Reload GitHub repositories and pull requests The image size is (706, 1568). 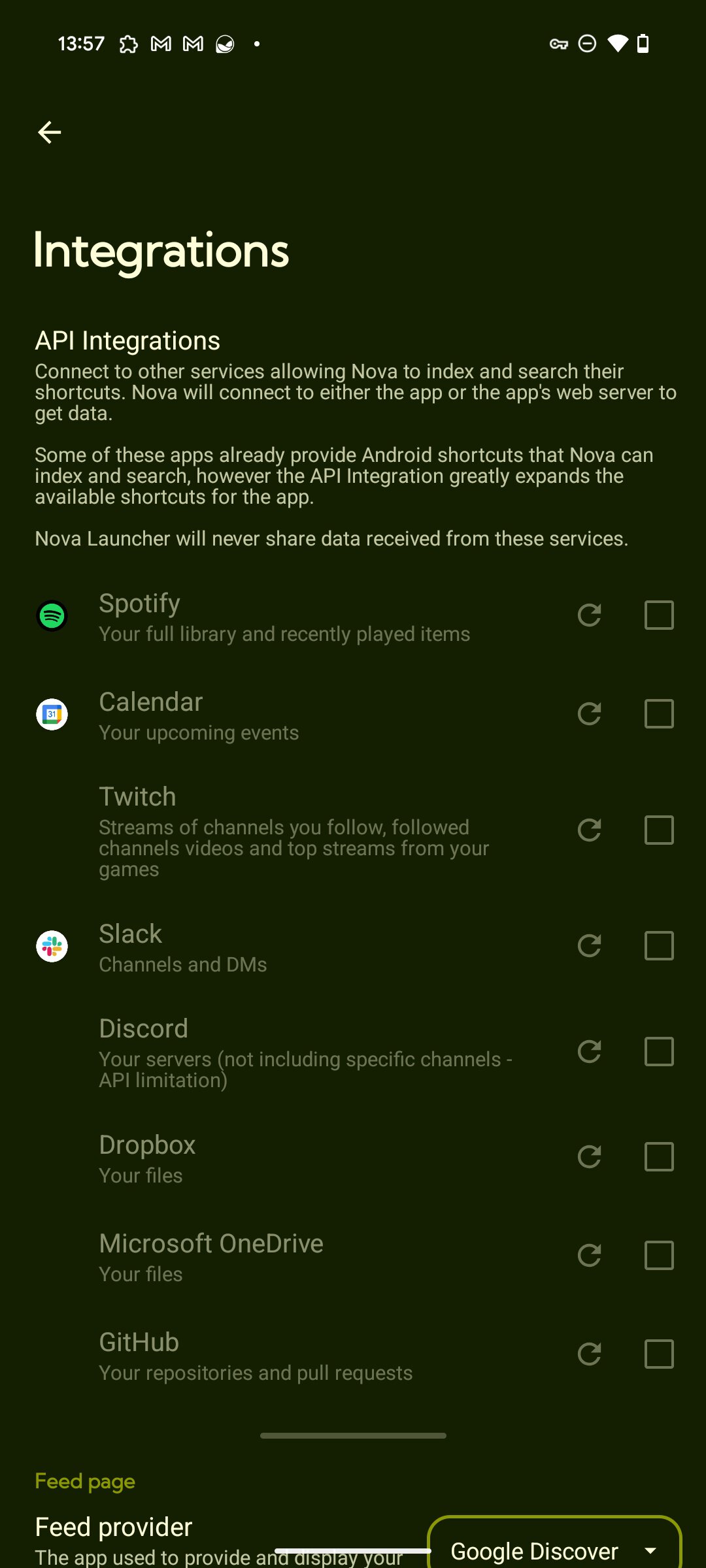(x=589, y=1354)
